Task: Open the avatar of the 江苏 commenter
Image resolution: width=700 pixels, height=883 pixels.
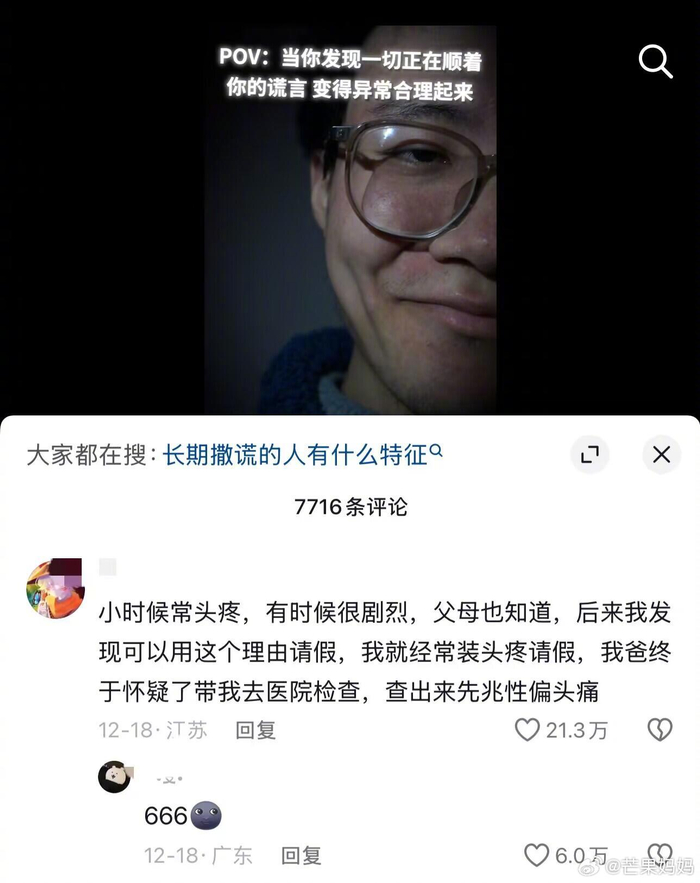Action: point(55,589)
